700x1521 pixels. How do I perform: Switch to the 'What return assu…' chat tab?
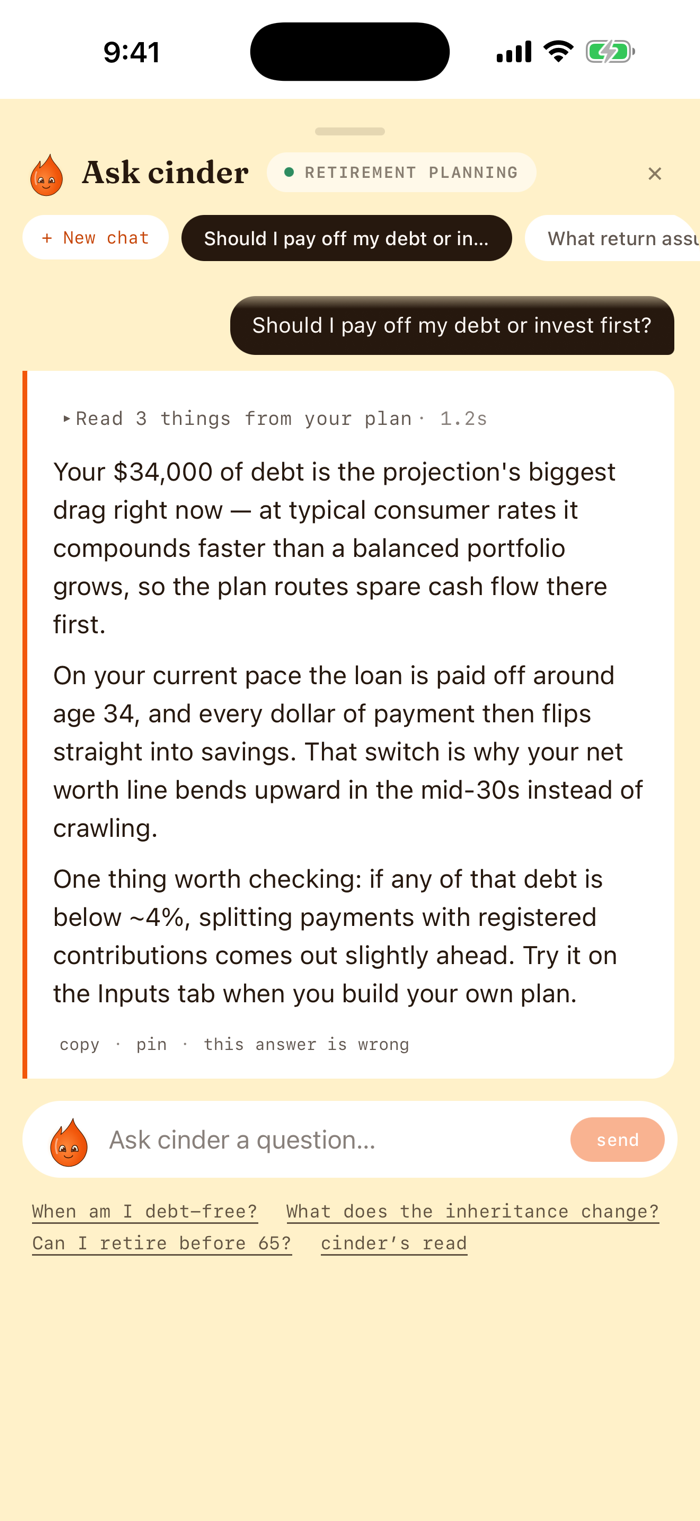(x=612, y=238)
